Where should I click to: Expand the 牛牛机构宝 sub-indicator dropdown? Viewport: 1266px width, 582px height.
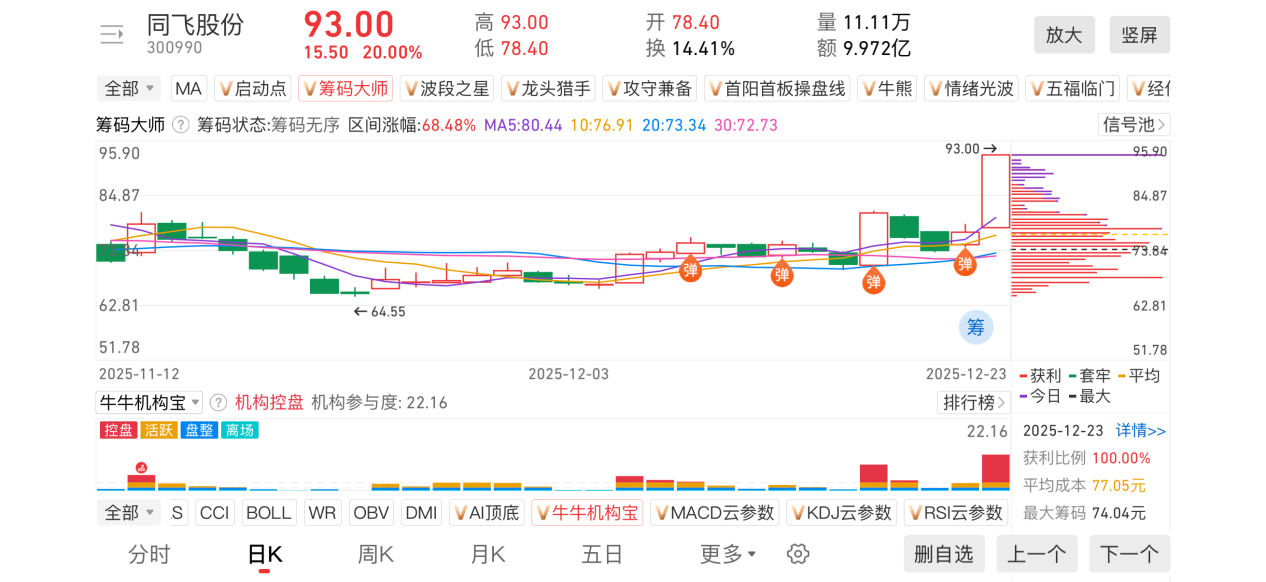pos(149,403)
